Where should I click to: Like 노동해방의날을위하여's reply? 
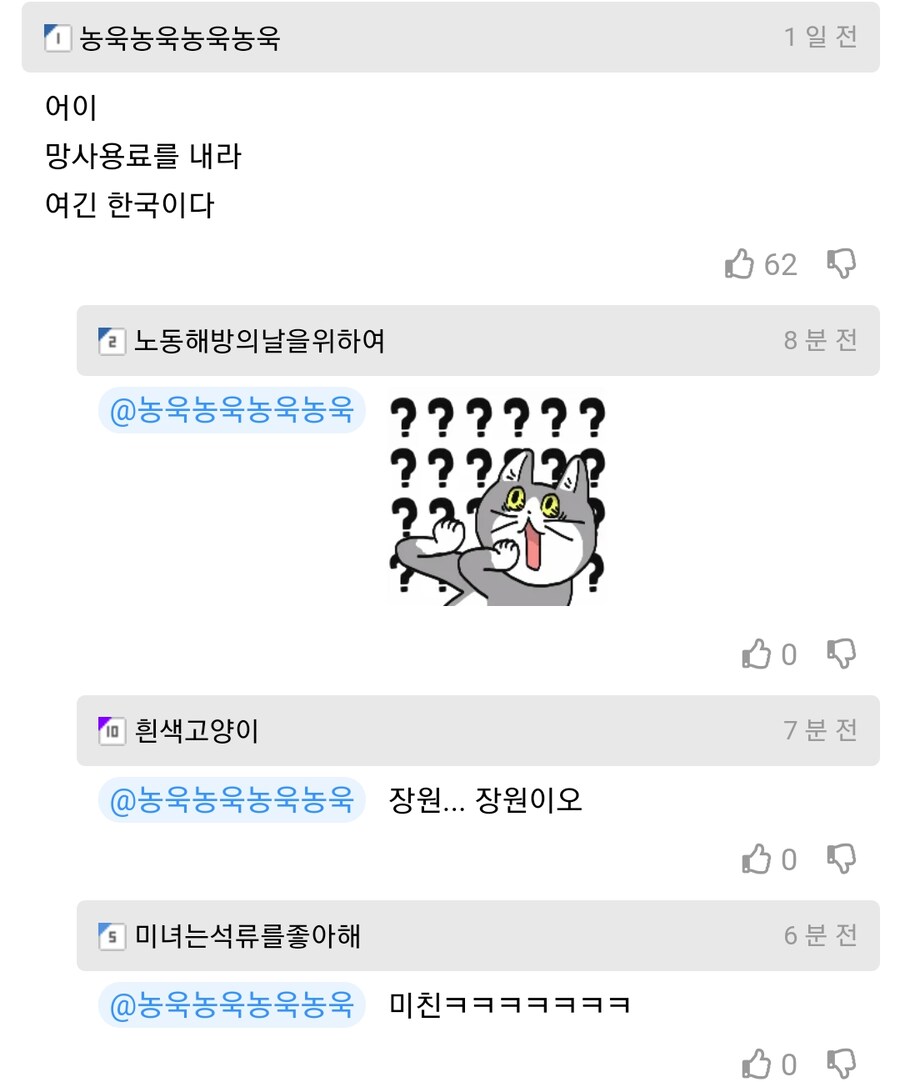click(x=757, y=655)
